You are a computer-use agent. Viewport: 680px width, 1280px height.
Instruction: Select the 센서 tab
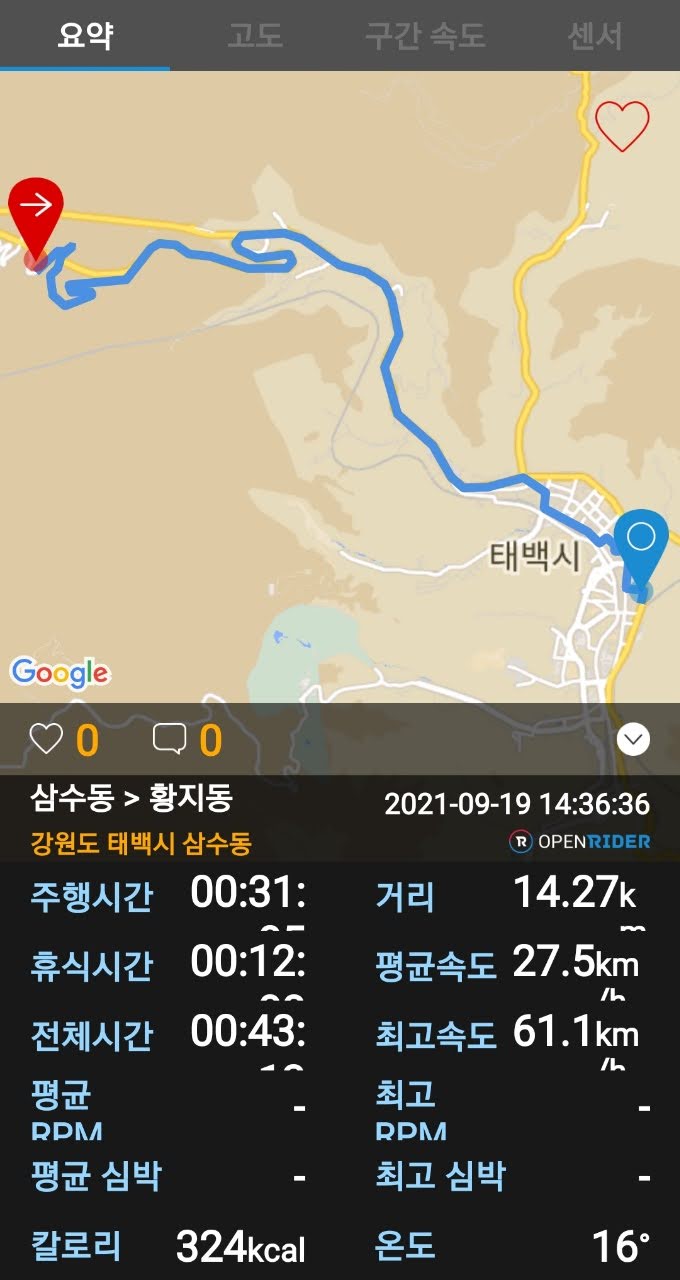tap(595, 36)
